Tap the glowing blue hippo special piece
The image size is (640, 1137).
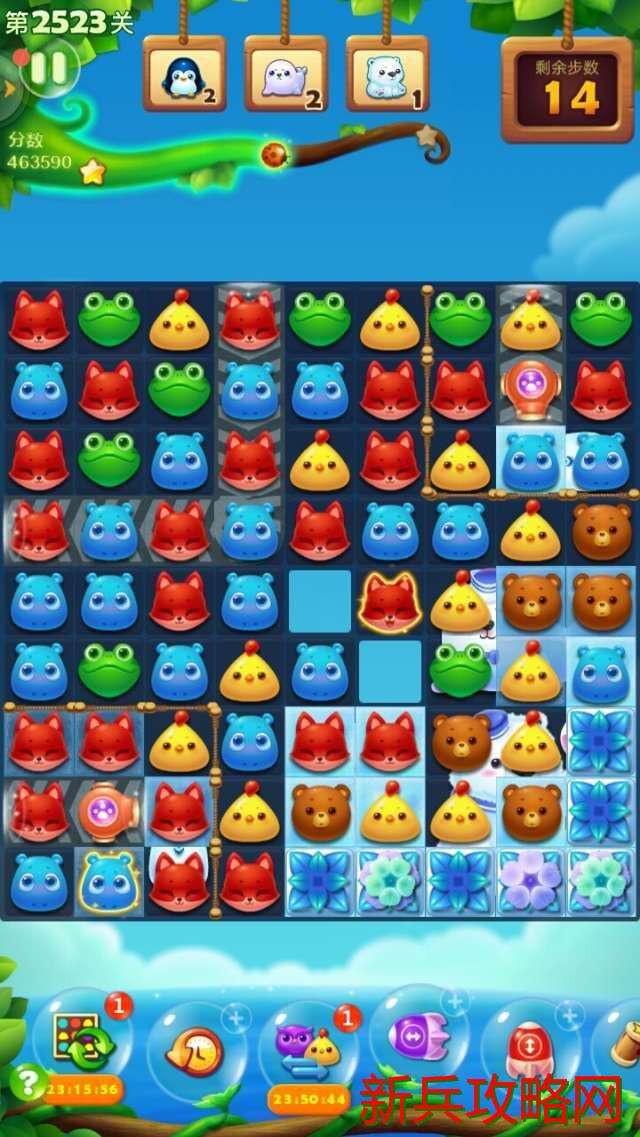pos(108,882)
